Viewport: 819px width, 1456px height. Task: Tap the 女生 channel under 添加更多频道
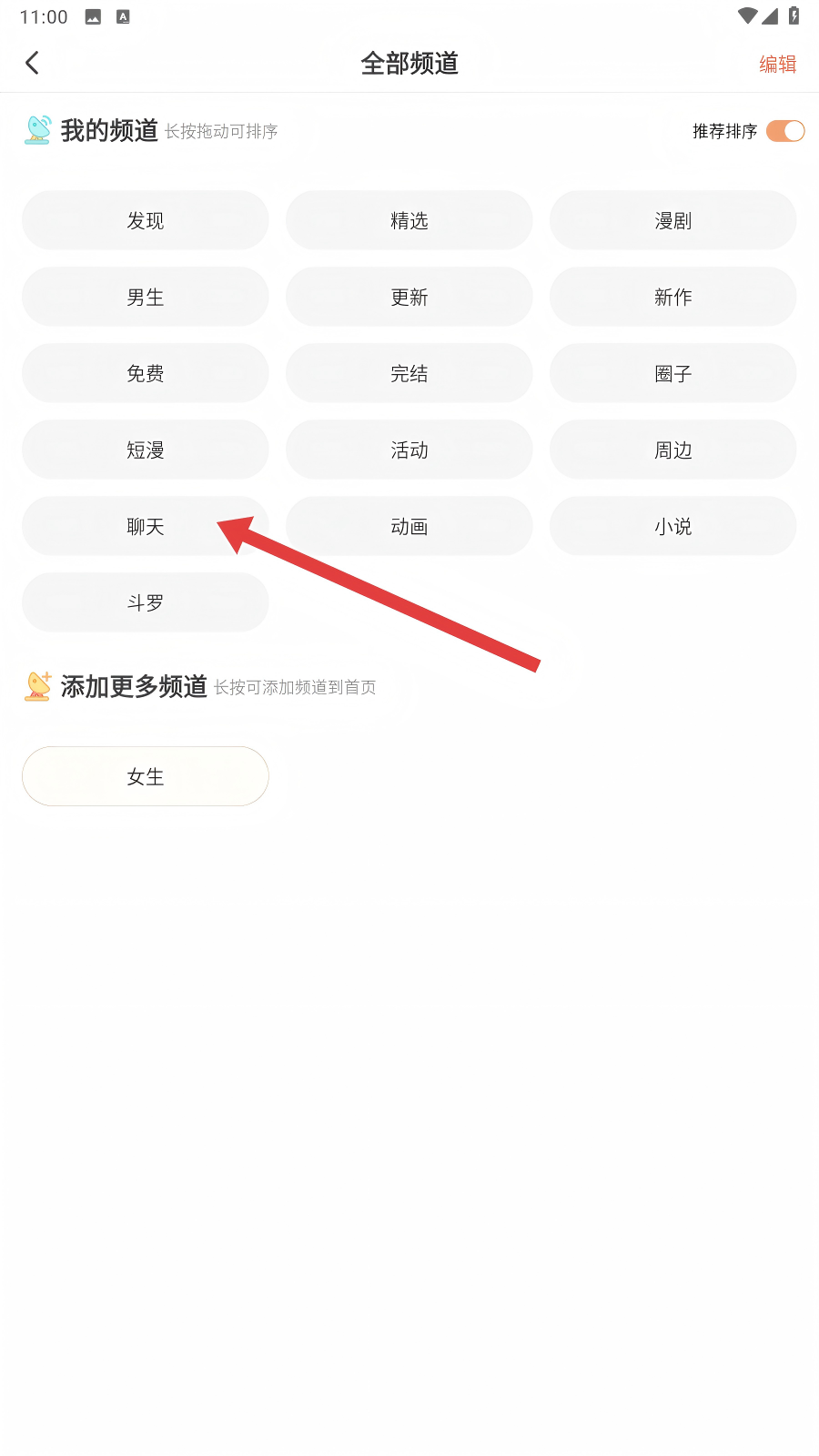pos(146,776)
